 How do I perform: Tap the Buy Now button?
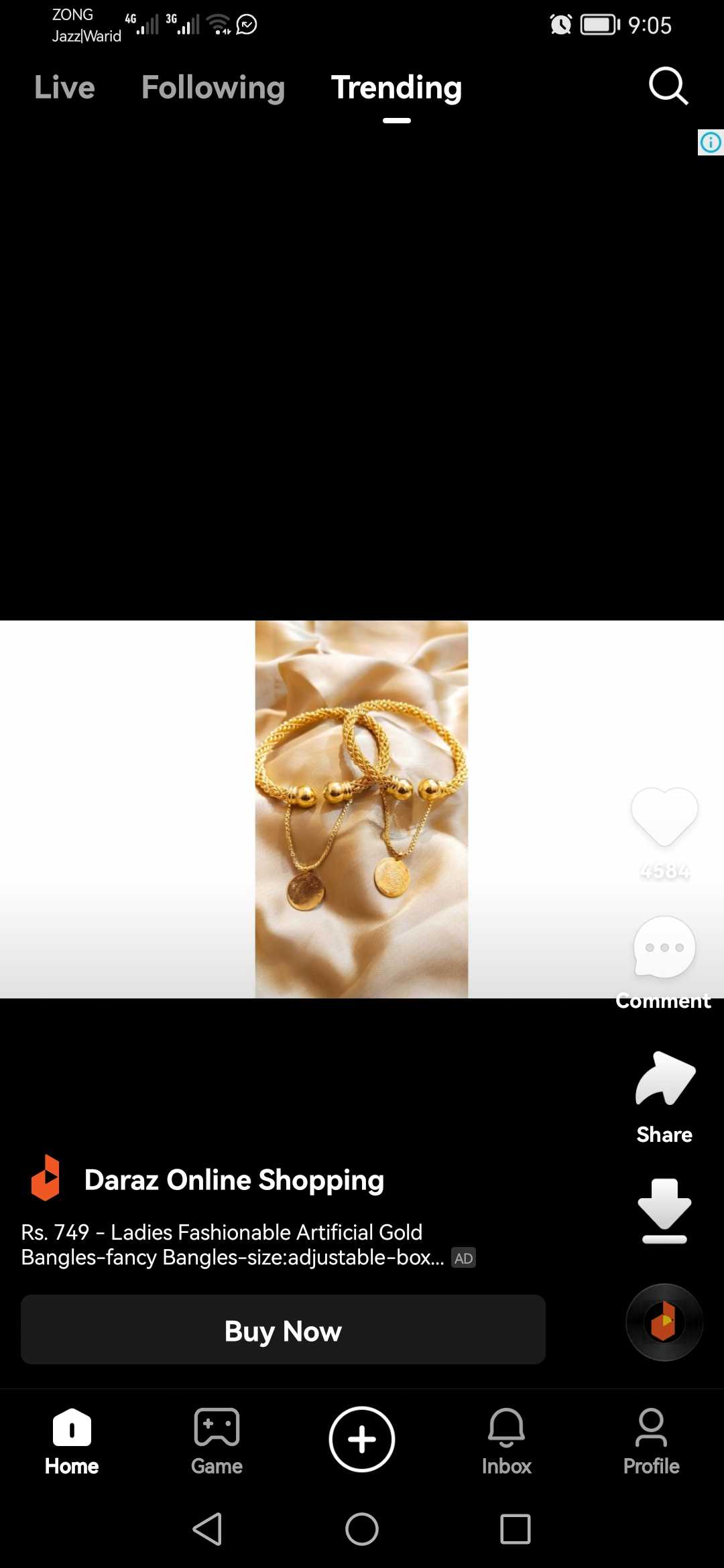click(283, 1329)
